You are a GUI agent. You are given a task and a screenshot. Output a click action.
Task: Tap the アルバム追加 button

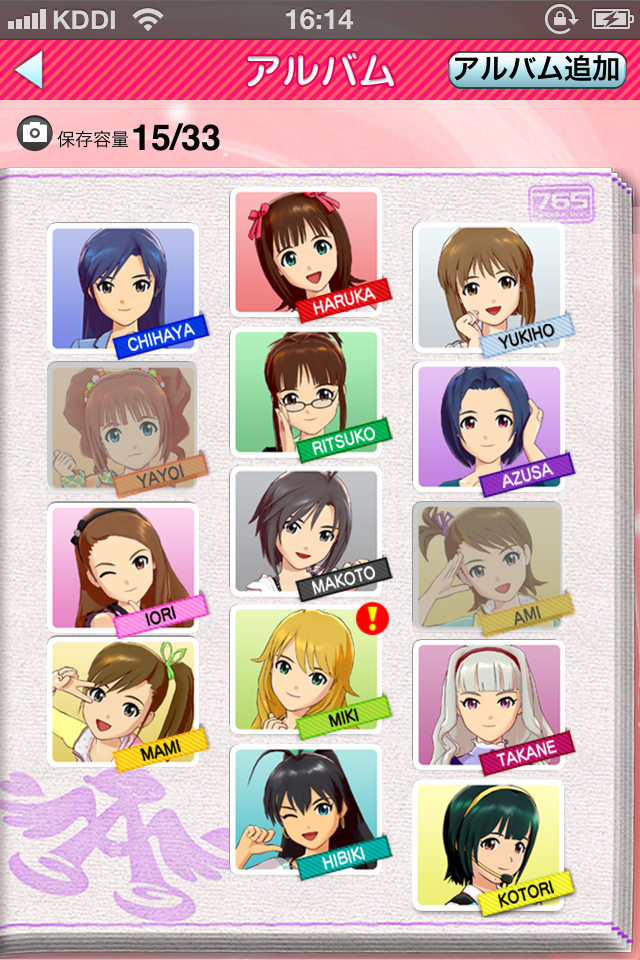(x=538, y=69)
